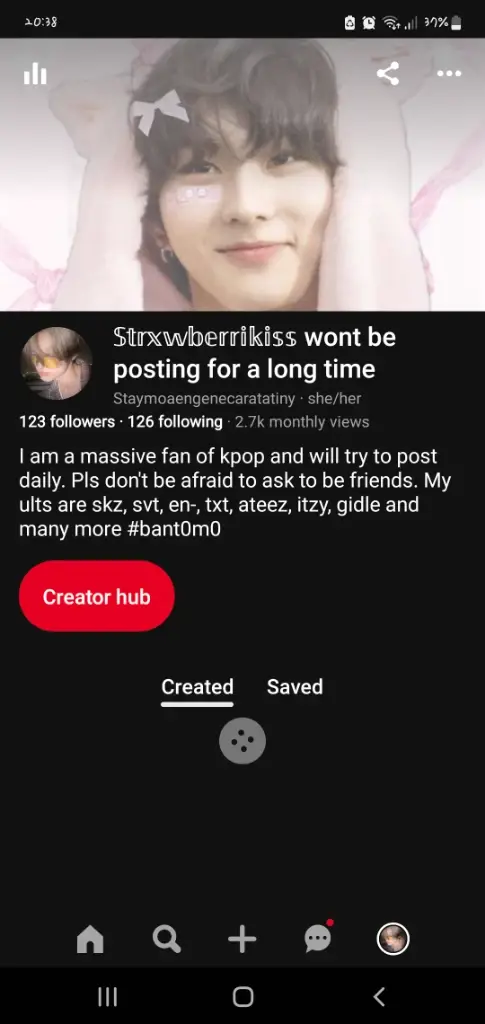Open recent apps from navigation bar

tap(107, 997)
